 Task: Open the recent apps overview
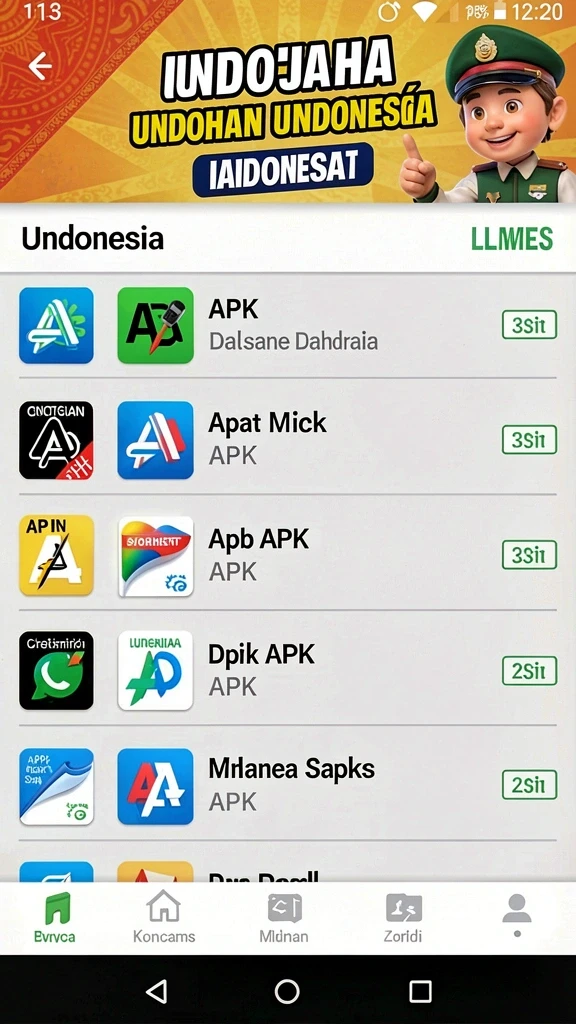[420, 991]
